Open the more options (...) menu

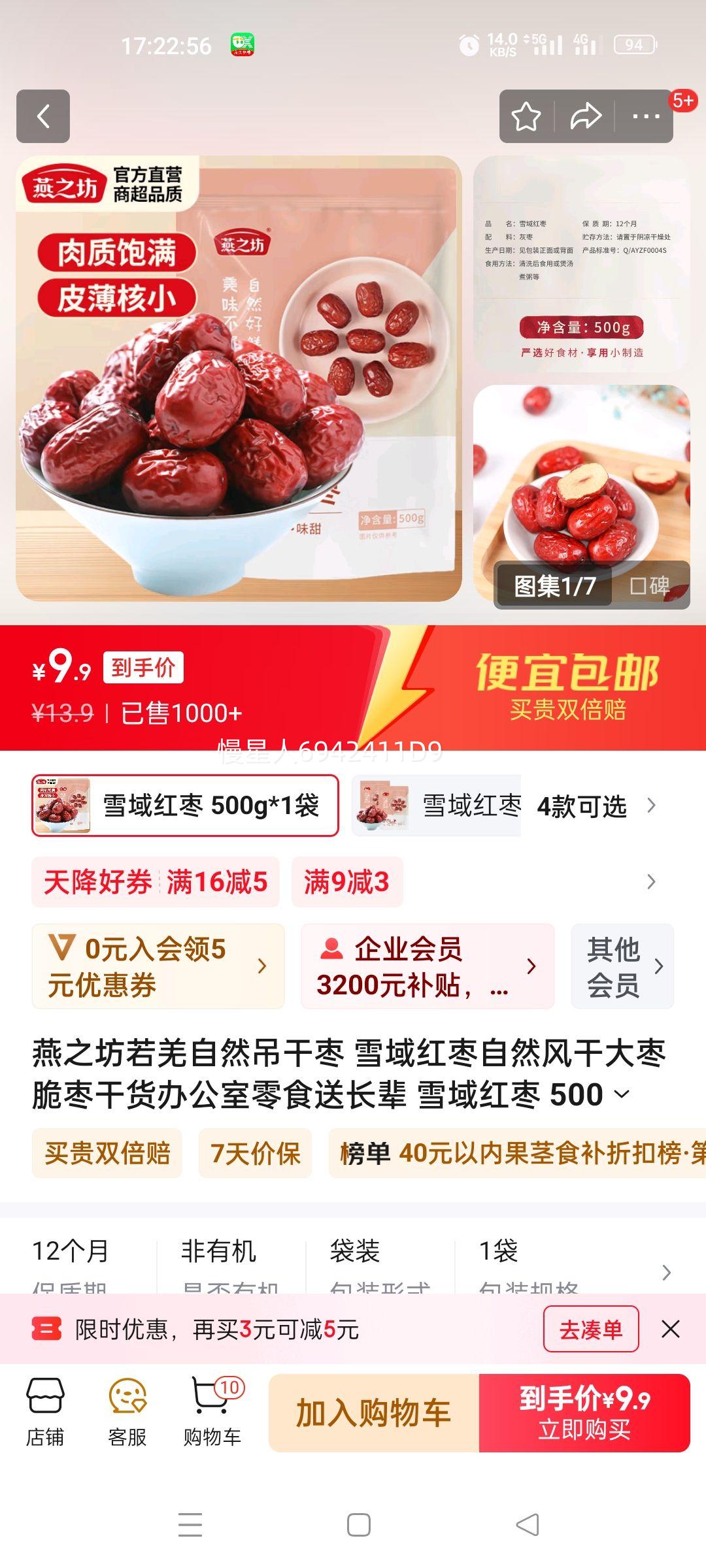tap(644, 116)
